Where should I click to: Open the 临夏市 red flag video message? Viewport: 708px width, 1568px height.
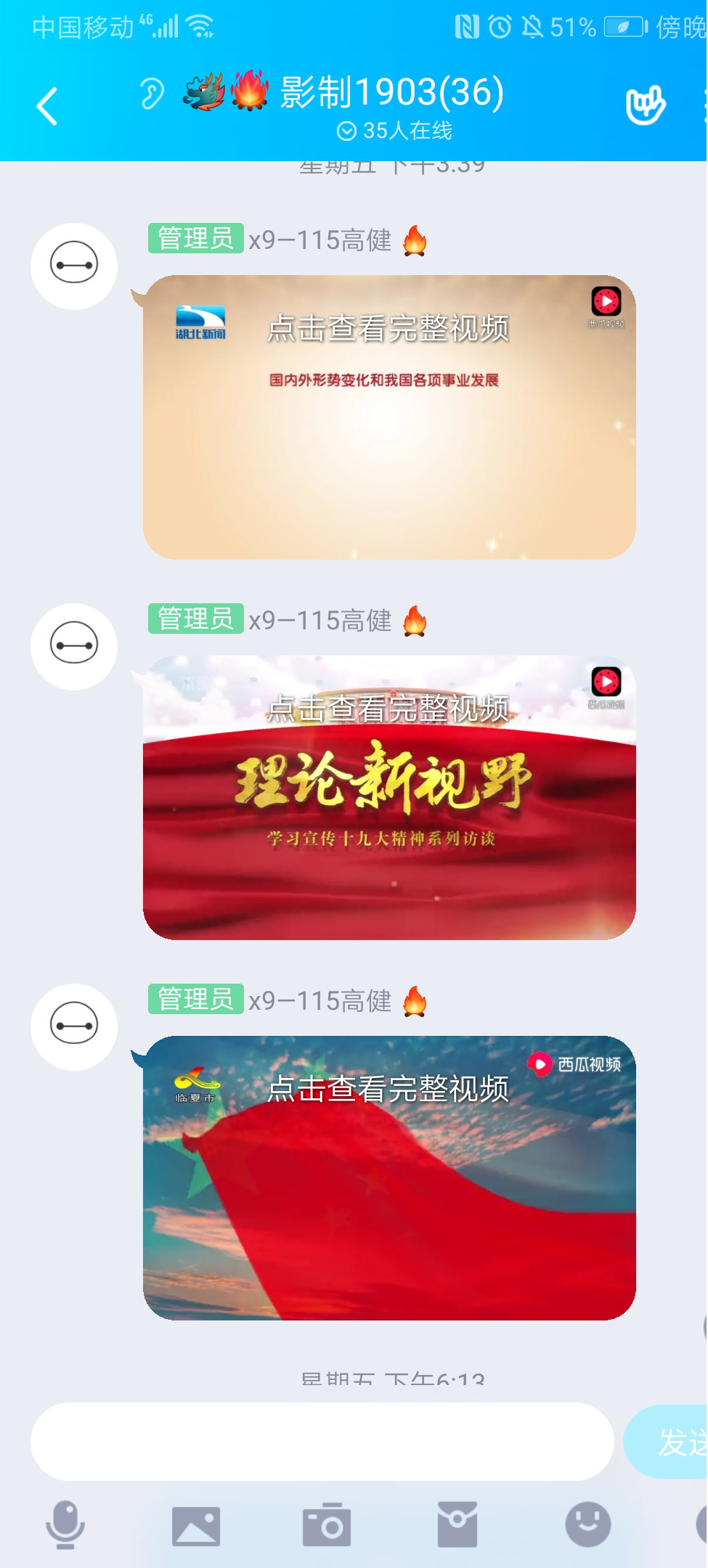coord(389,1177)
